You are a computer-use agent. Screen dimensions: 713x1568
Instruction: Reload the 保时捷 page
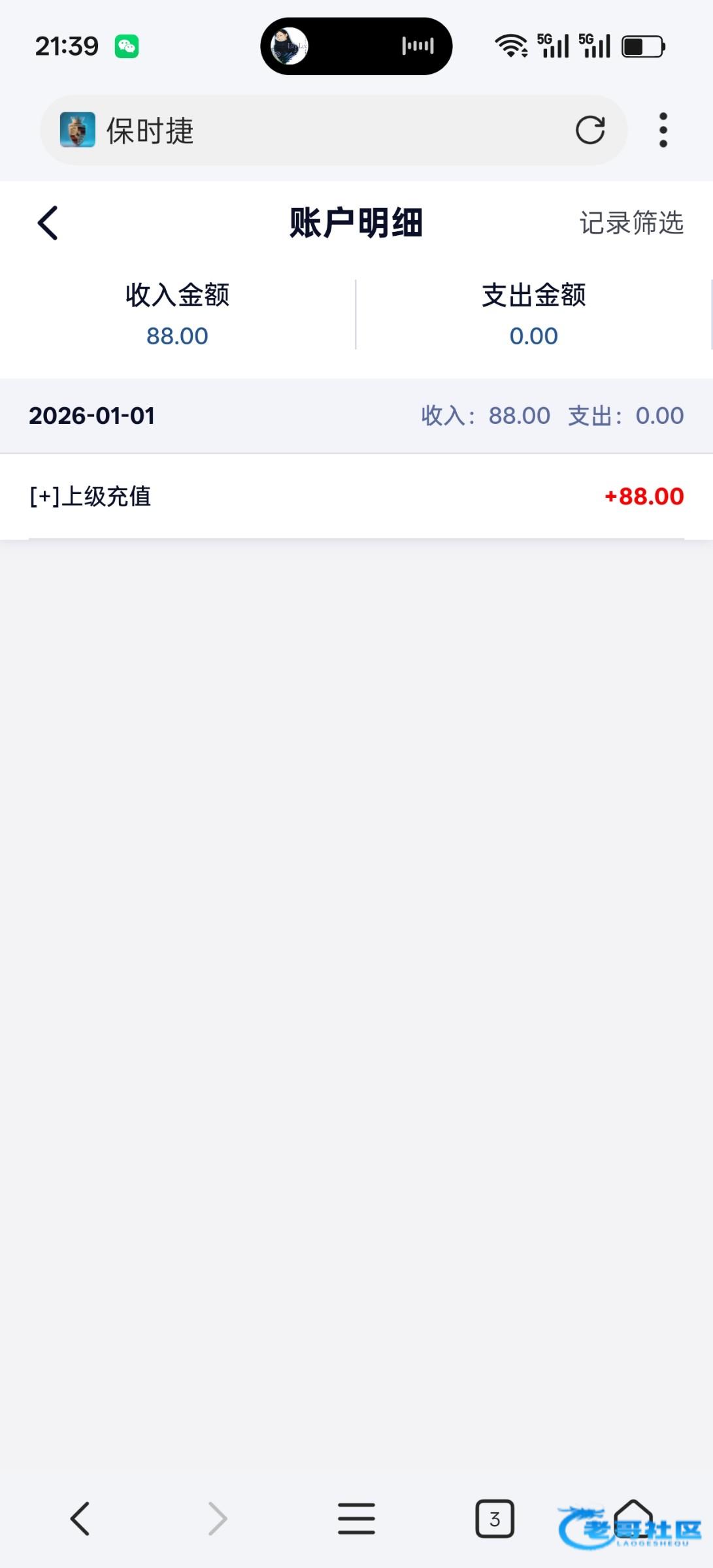pos(589,130)
